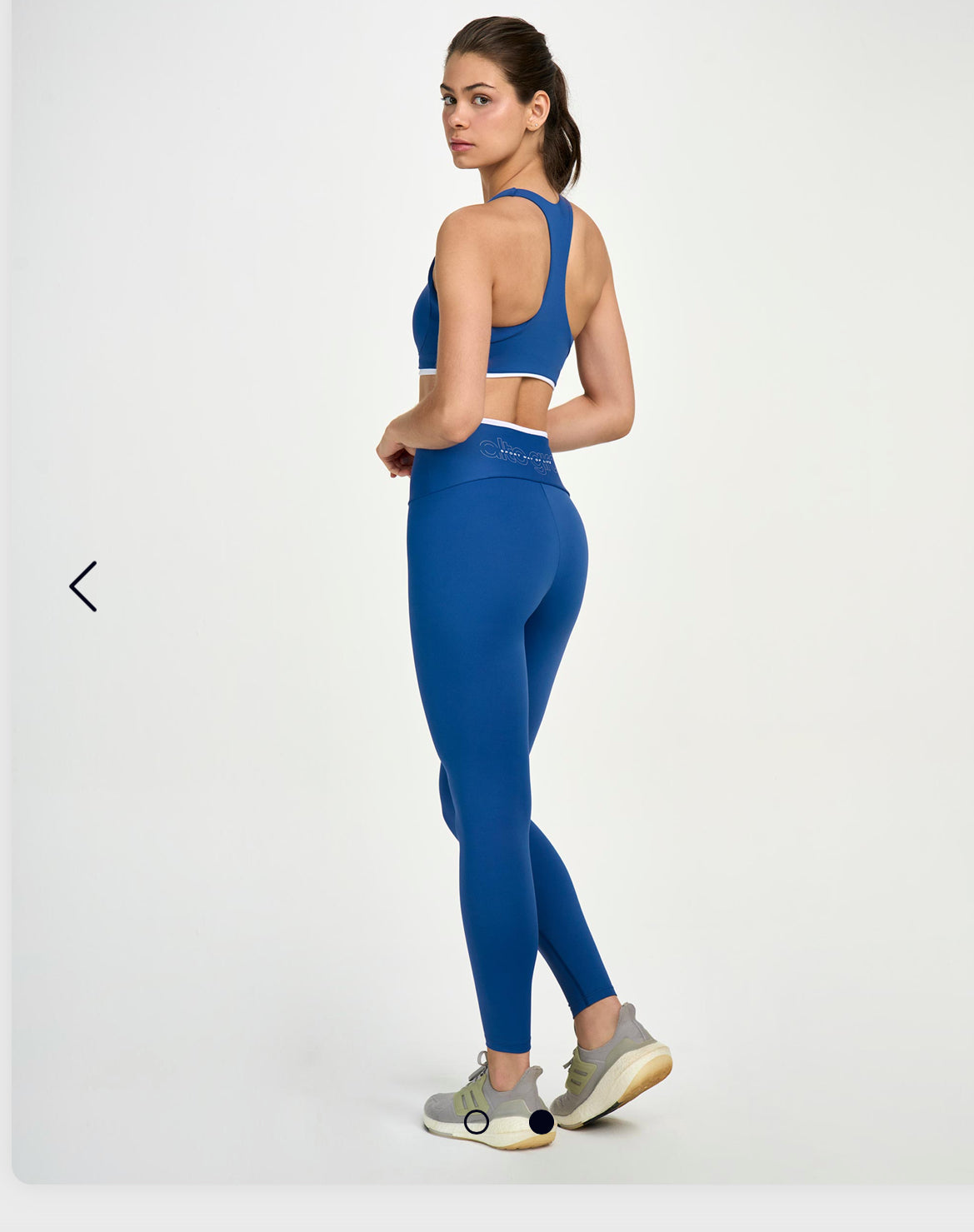Screen dimensions: 974x1232
Task: Select the hollow first page indicator dot
Action: tap(477, 1122)
